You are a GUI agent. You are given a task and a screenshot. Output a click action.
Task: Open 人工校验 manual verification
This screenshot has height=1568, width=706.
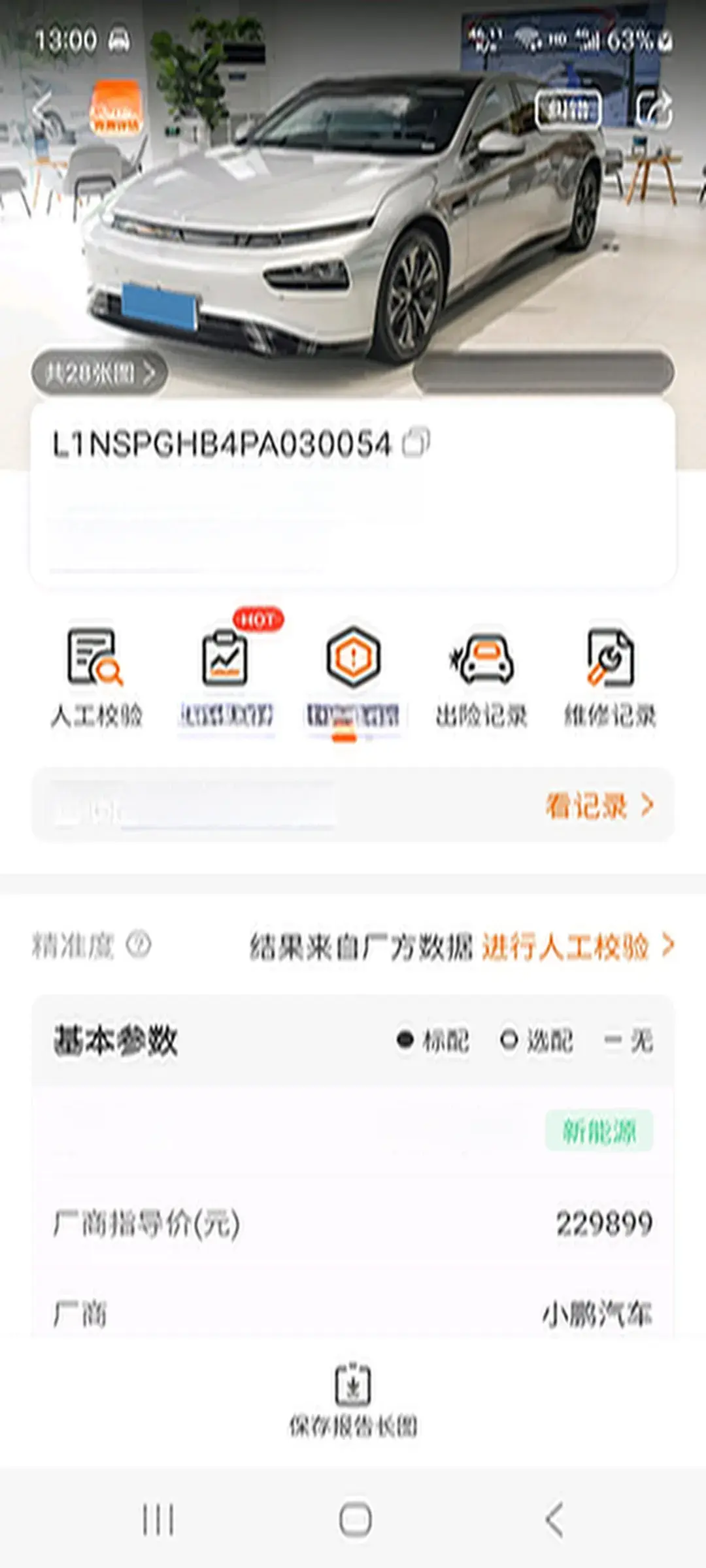point(96,678)
